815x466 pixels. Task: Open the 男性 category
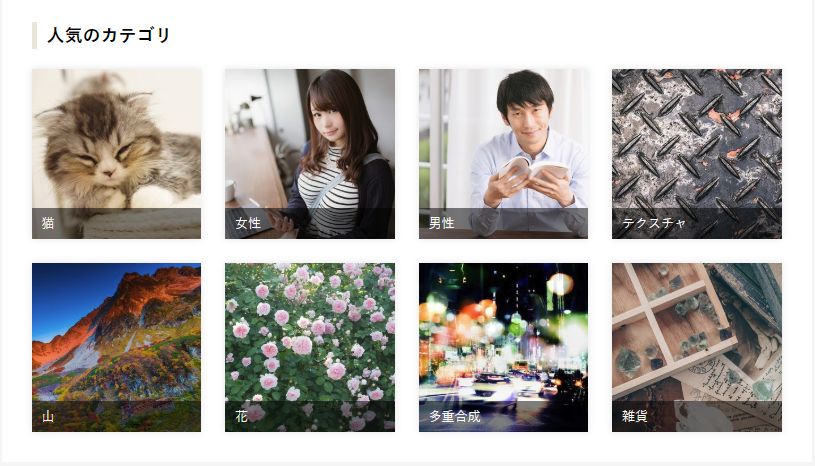503,153
